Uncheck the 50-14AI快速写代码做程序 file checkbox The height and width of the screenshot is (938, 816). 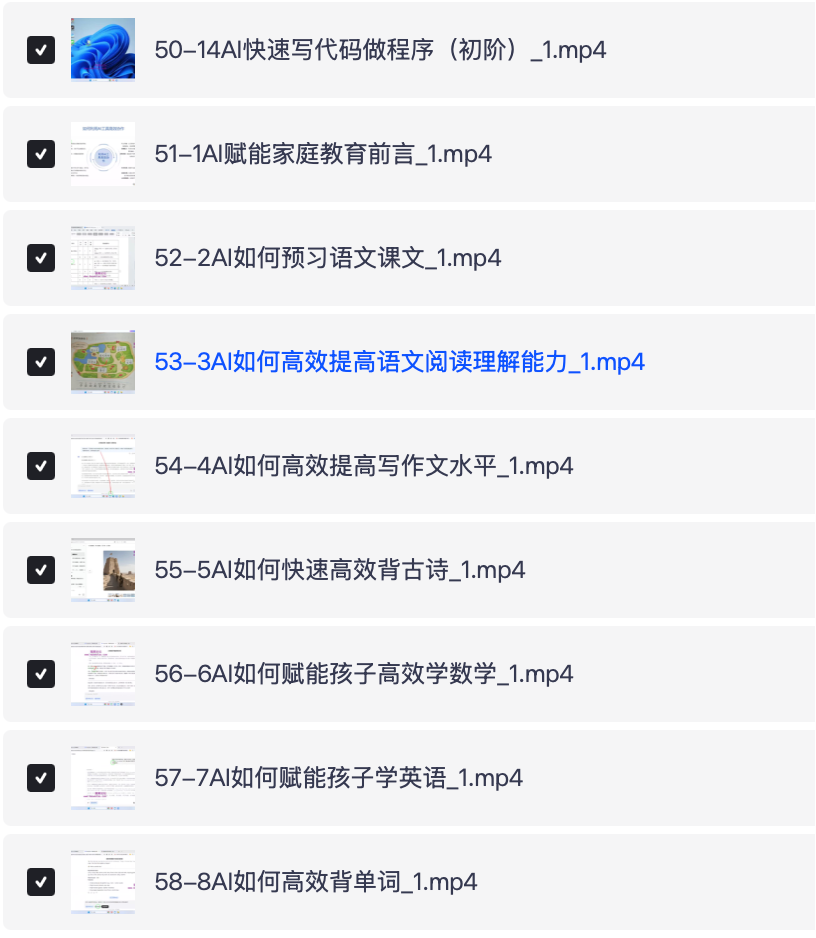pyautogui.click(x=40, y=50)
